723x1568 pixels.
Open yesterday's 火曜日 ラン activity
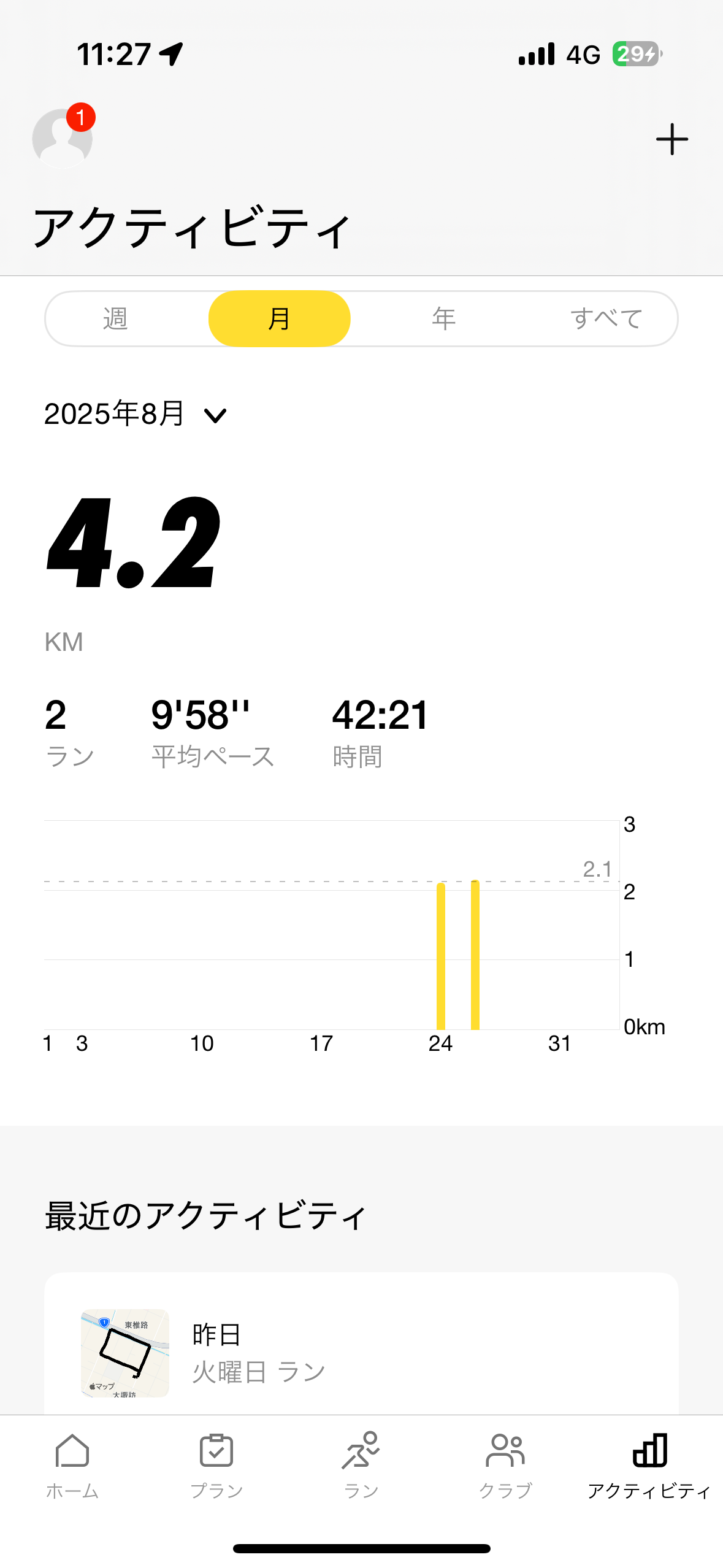point(361,1352)
